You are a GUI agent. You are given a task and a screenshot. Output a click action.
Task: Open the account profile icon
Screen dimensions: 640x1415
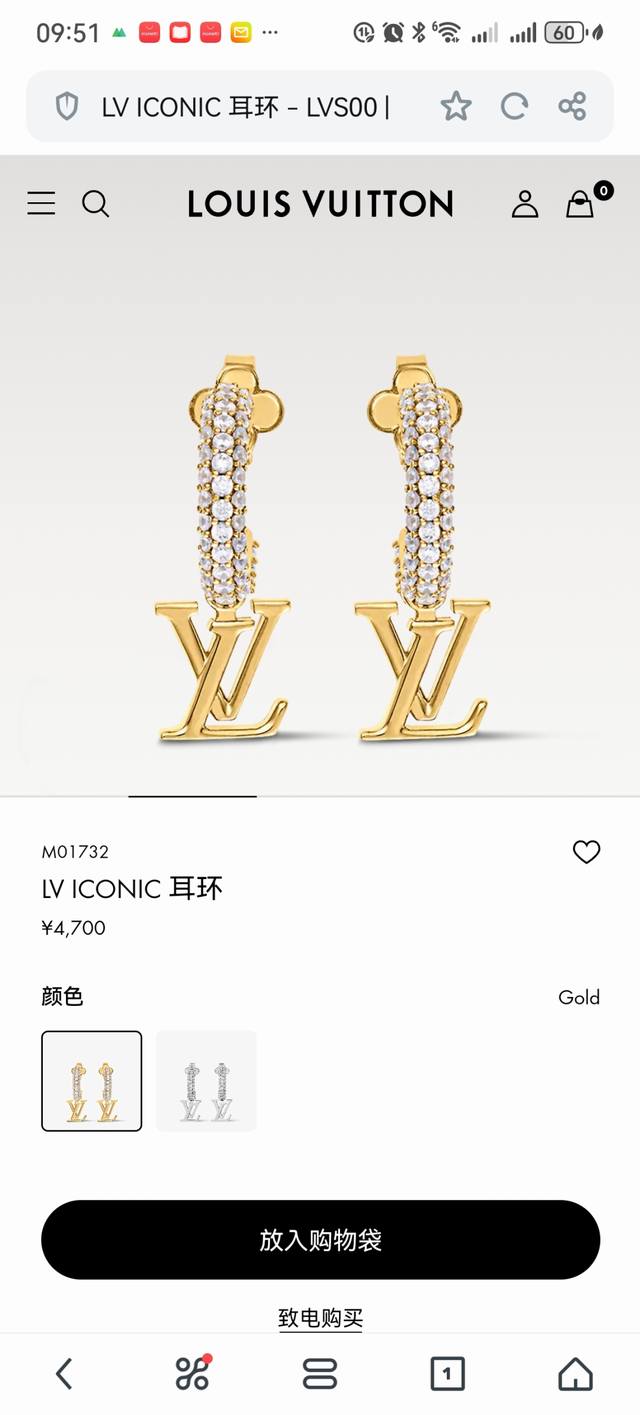[525, 204]
